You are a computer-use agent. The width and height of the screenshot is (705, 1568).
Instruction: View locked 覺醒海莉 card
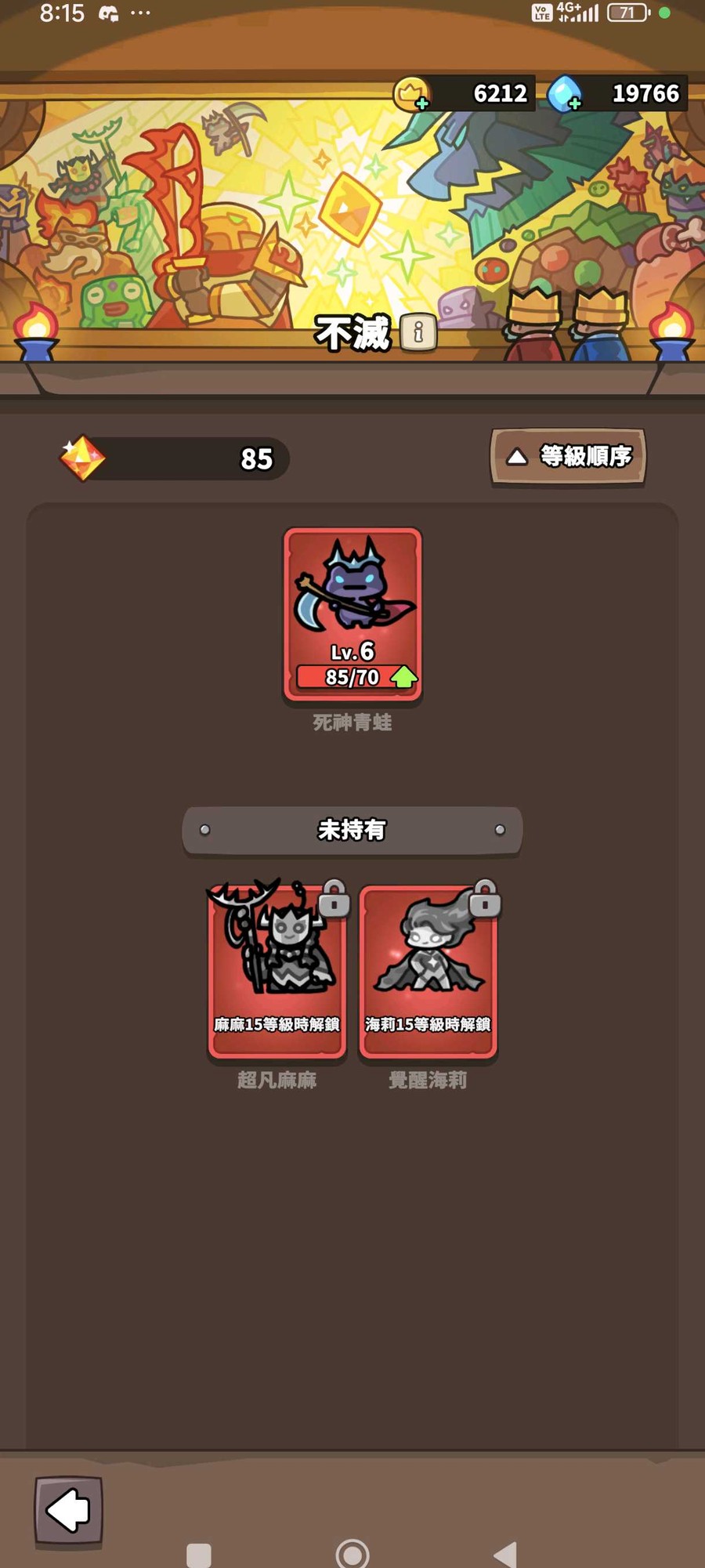[428, 970]
